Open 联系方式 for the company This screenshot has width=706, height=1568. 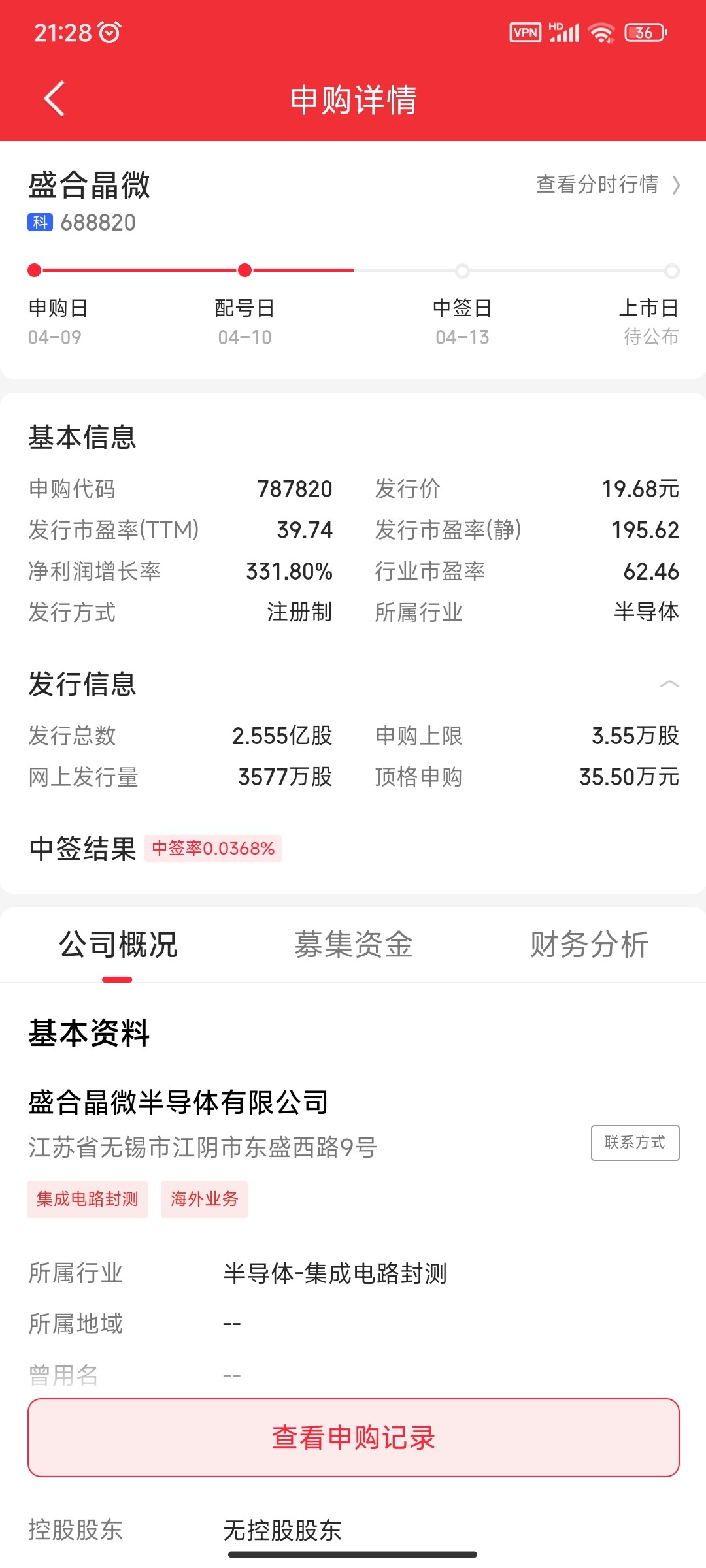coord(635,1143)
